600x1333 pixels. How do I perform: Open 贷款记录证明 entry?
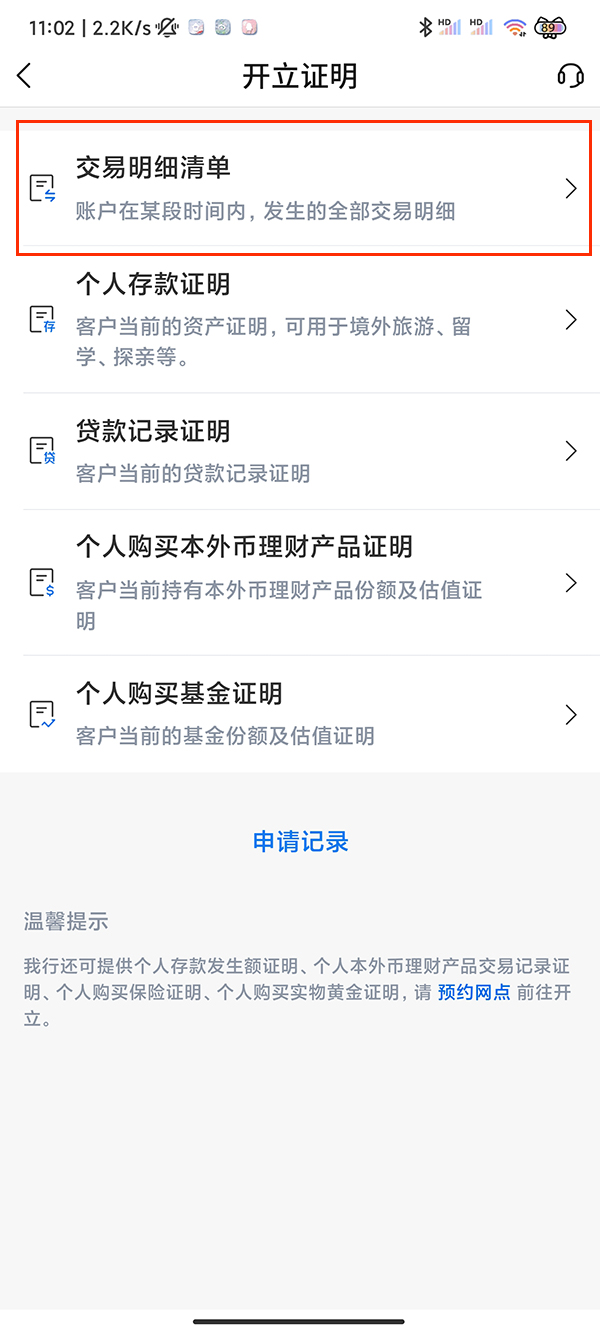[x=300, y=451]
